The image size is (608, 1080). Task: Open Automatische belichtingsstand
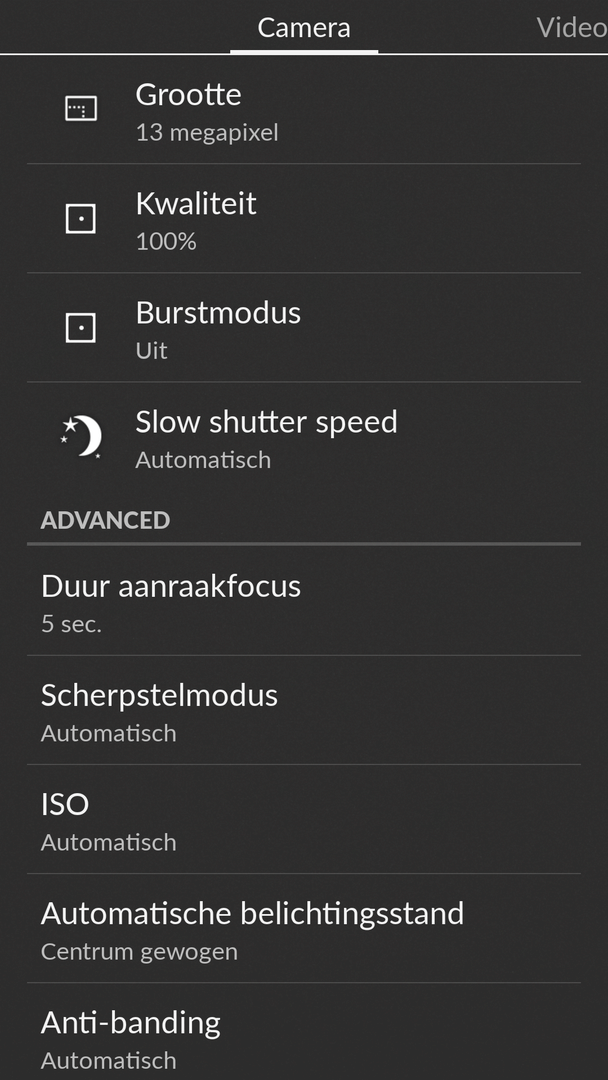pyautogui.click(x=304, y=928)
